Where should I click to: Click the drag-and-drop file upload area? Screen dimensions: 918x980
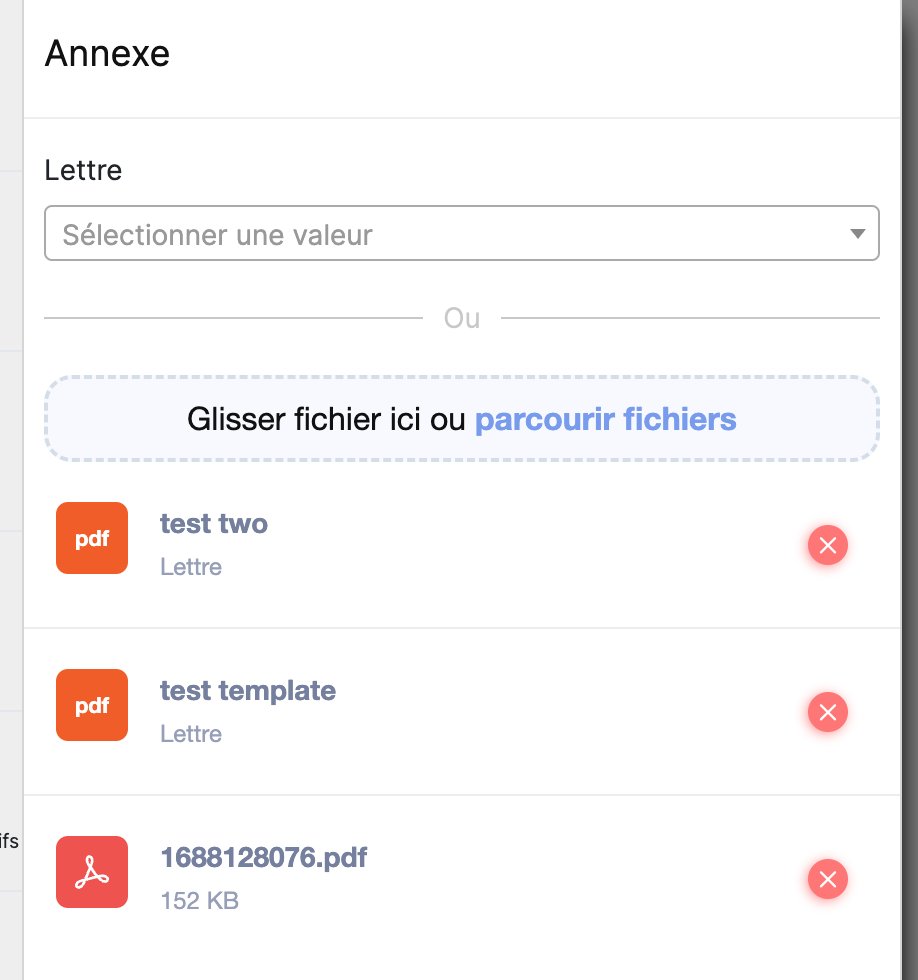pyautogui.click(x=461, y=418)
